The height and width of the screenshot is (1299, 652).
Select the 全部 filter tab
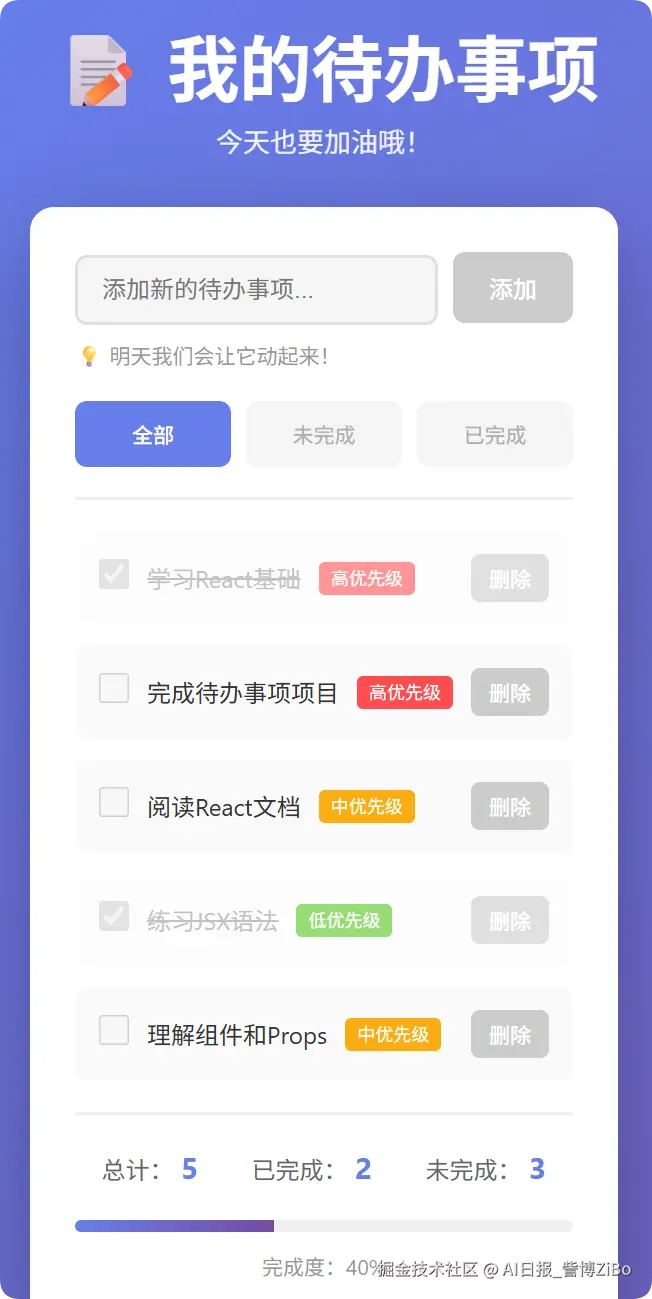point(153,434)
